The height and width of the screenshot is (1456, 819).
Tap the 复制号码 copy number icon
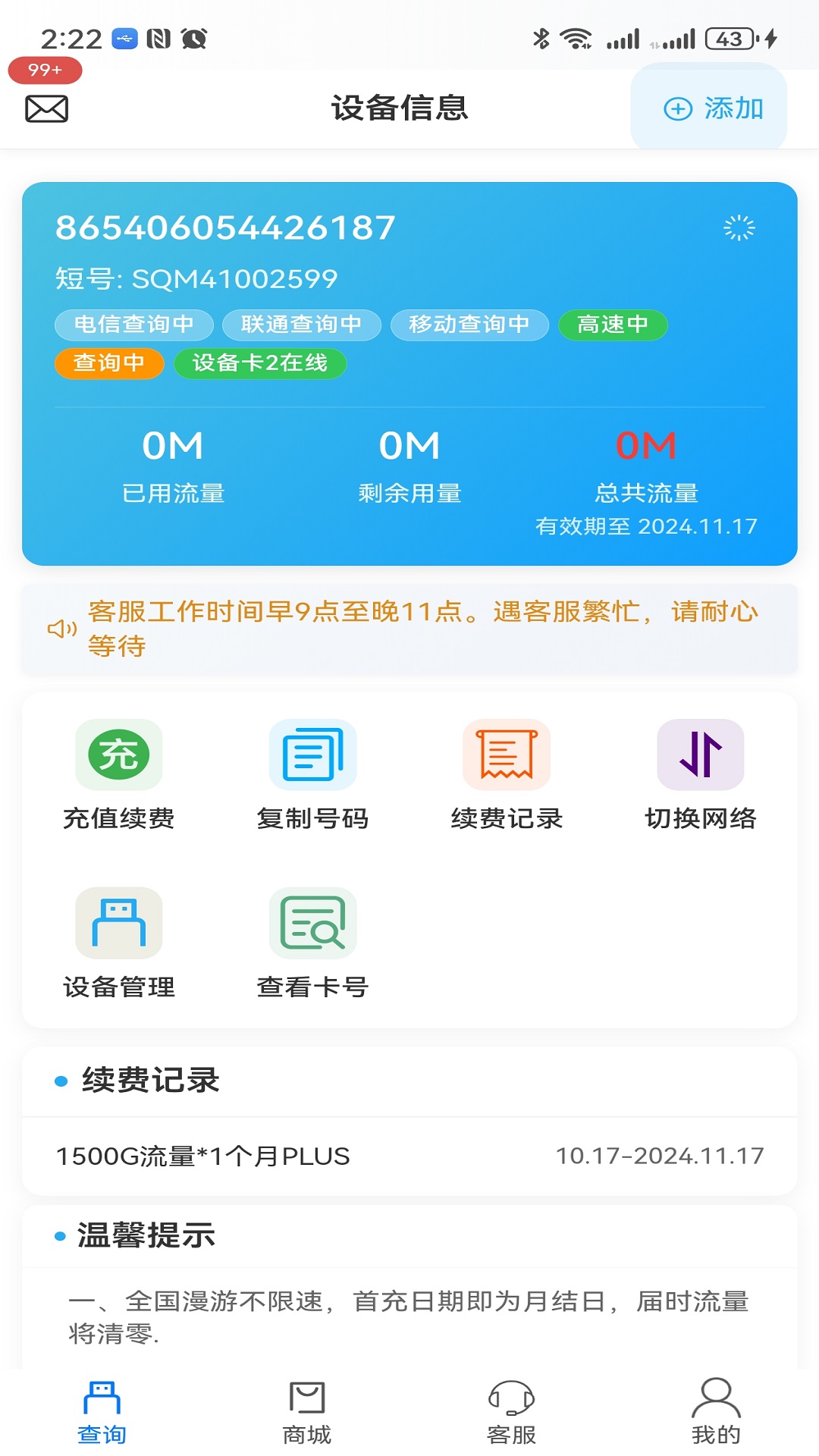pos(312,755)
